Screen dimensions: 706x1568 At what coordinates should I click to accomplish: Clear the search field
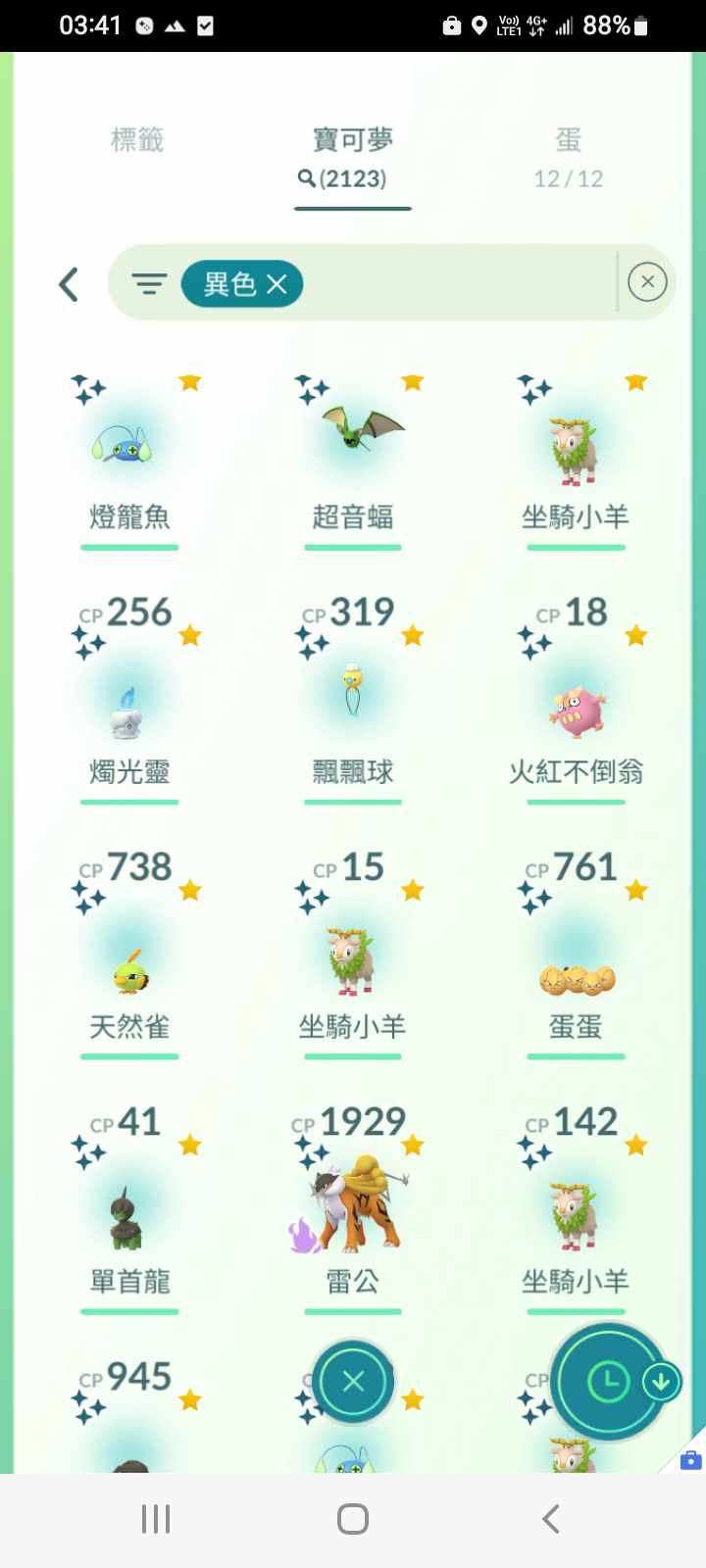pos(647,282)
